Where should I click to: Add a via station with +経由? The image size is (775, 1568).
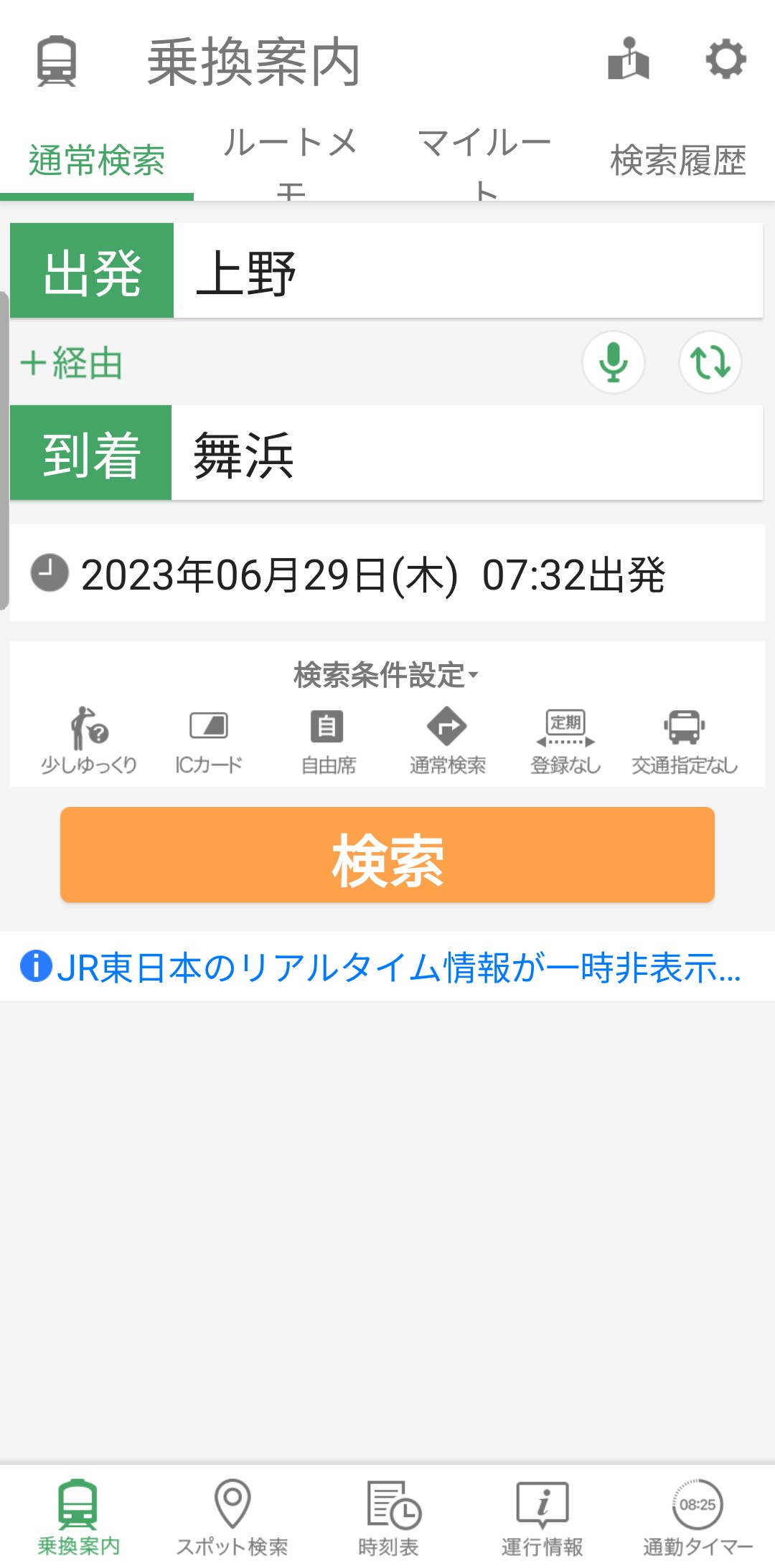[x=72, y=363]
